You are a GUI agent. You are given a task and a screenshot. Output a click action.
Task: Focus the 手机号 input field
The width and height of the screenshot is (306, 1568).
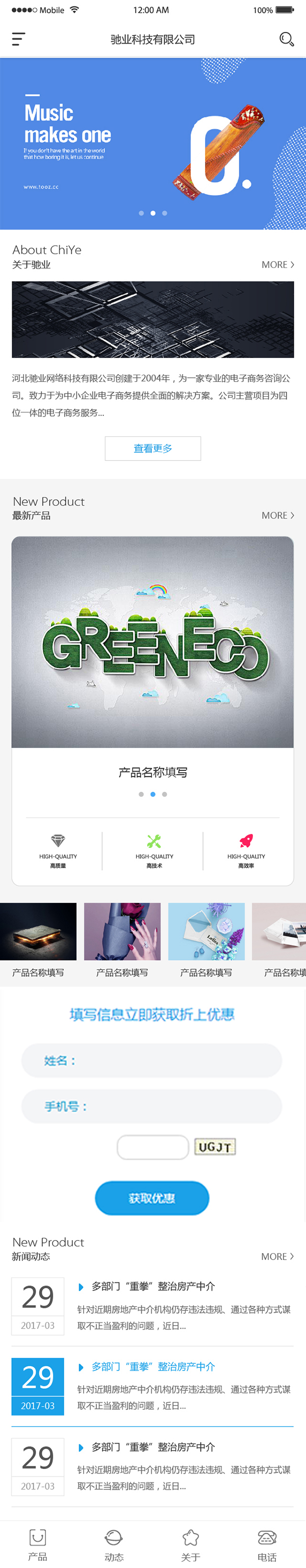152,1106
